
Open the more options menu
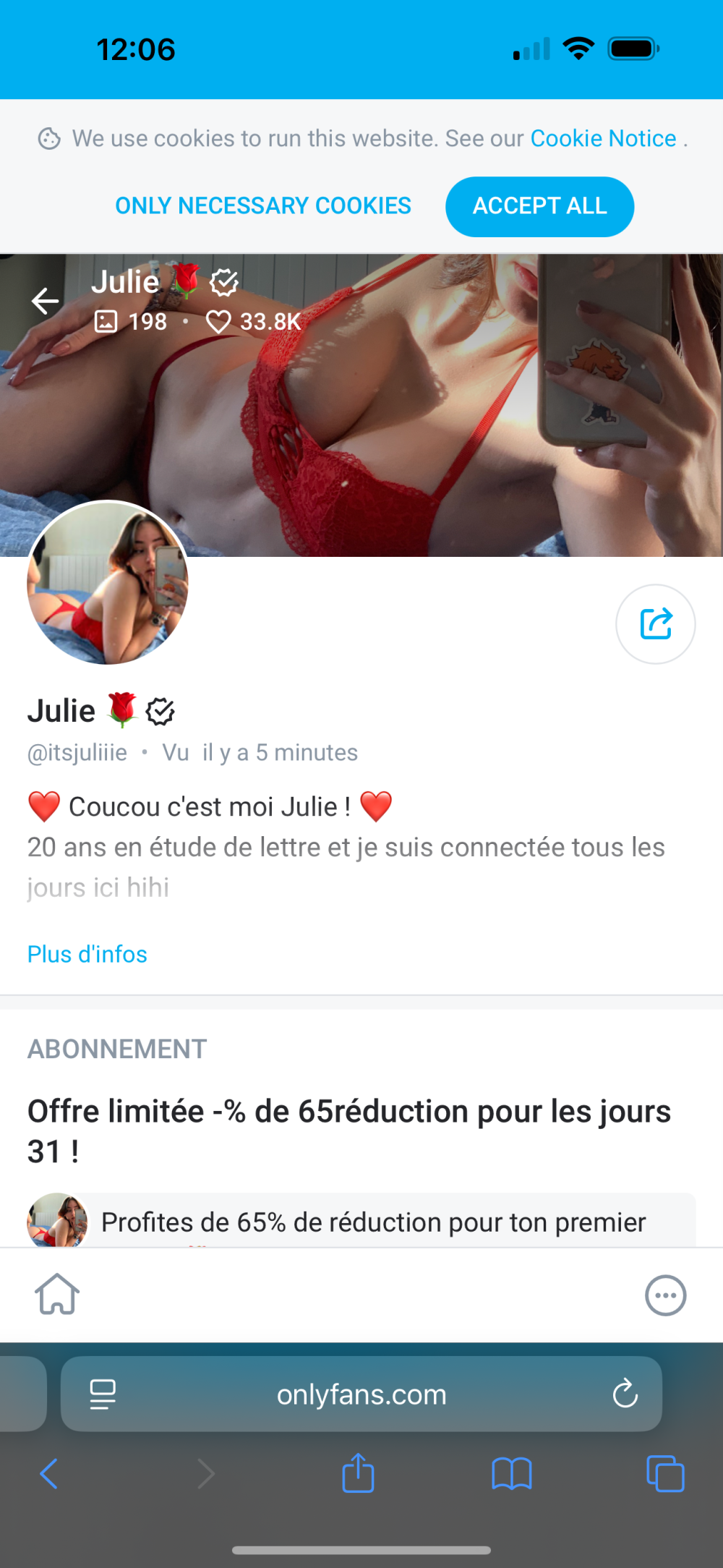pos(665,1295)
